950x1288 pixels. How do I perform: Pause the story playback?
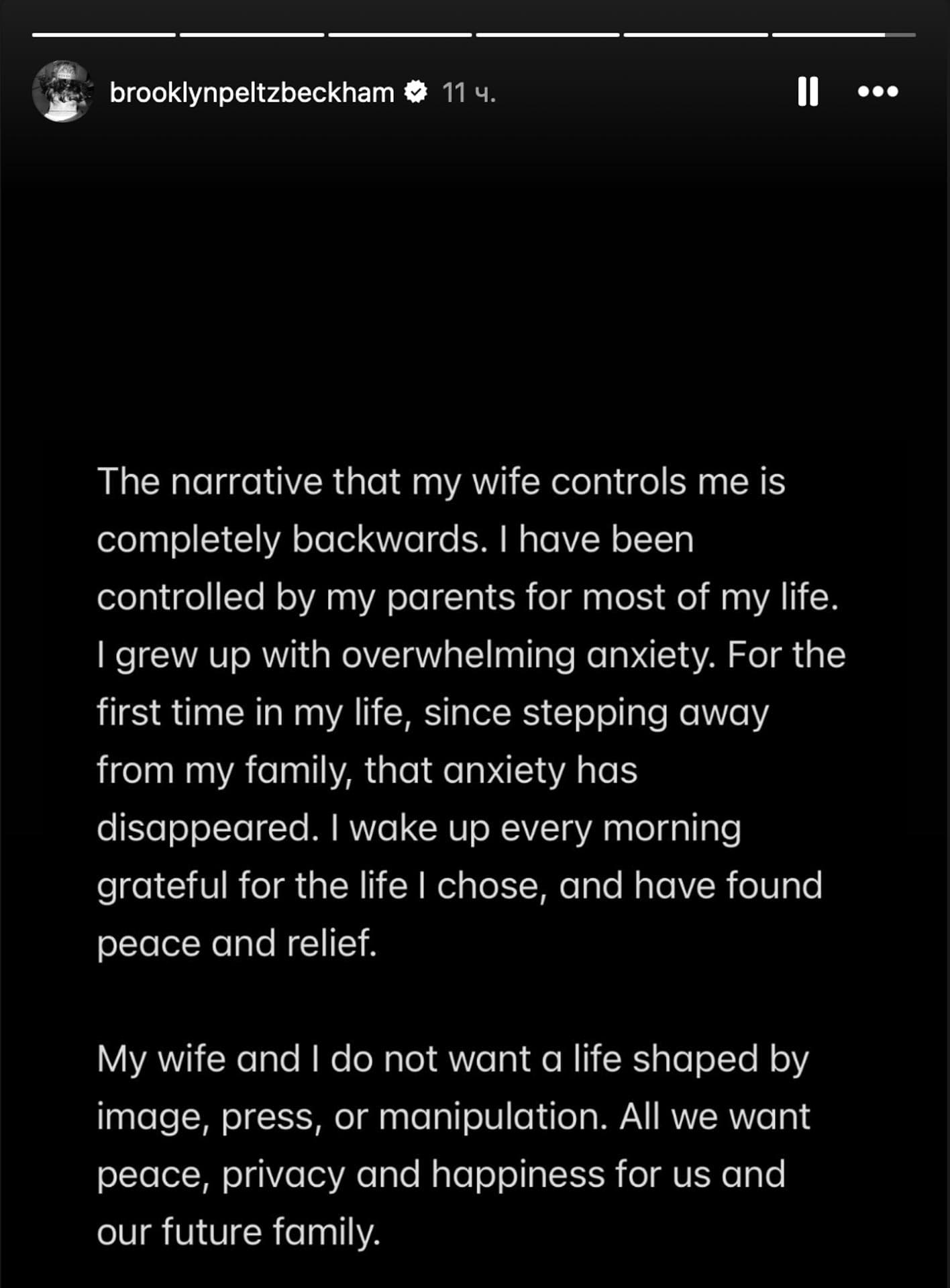[x=808, y=91]
